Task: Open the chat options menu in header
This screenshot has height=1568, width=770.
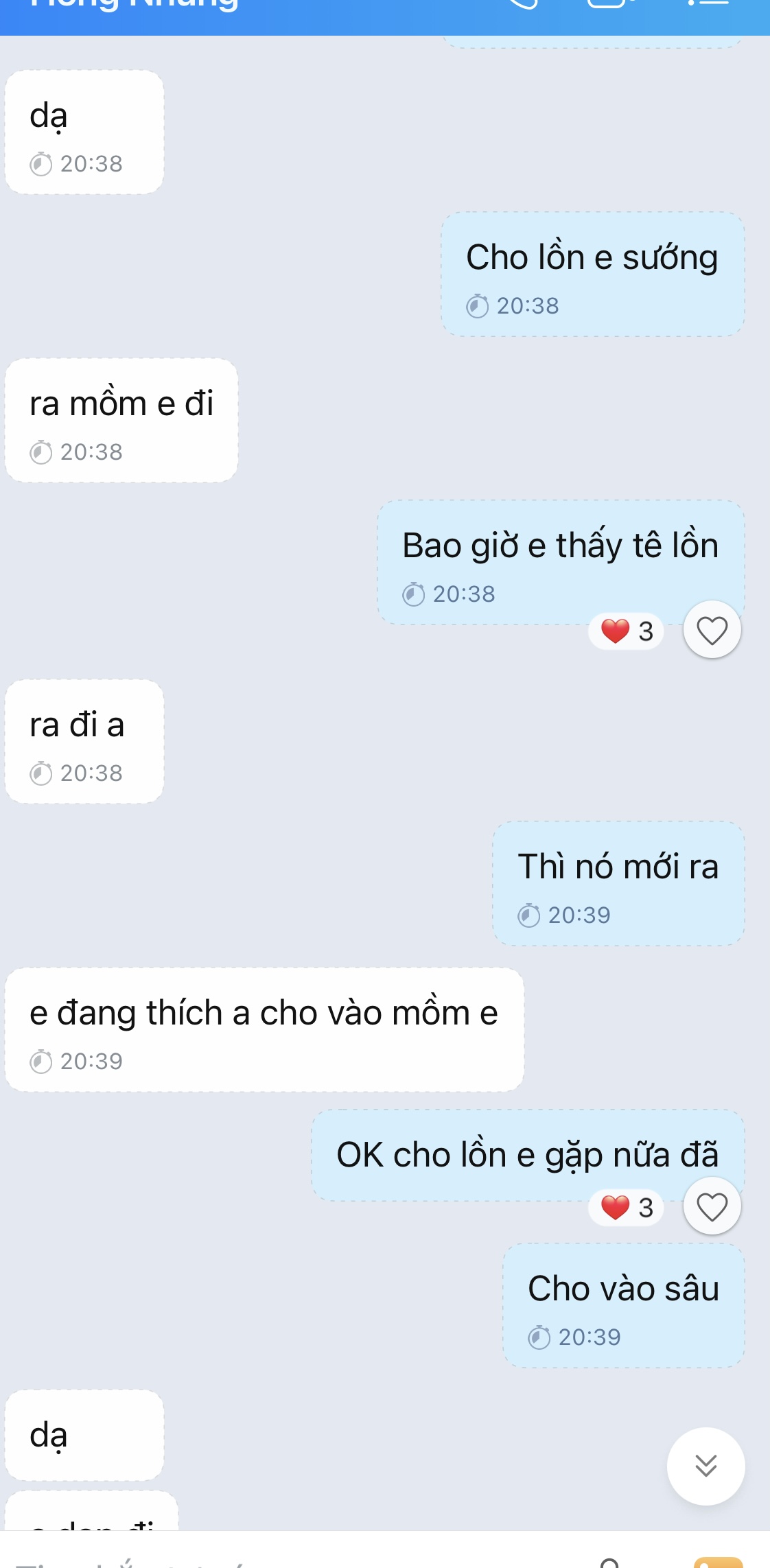Action: (708, 4)
